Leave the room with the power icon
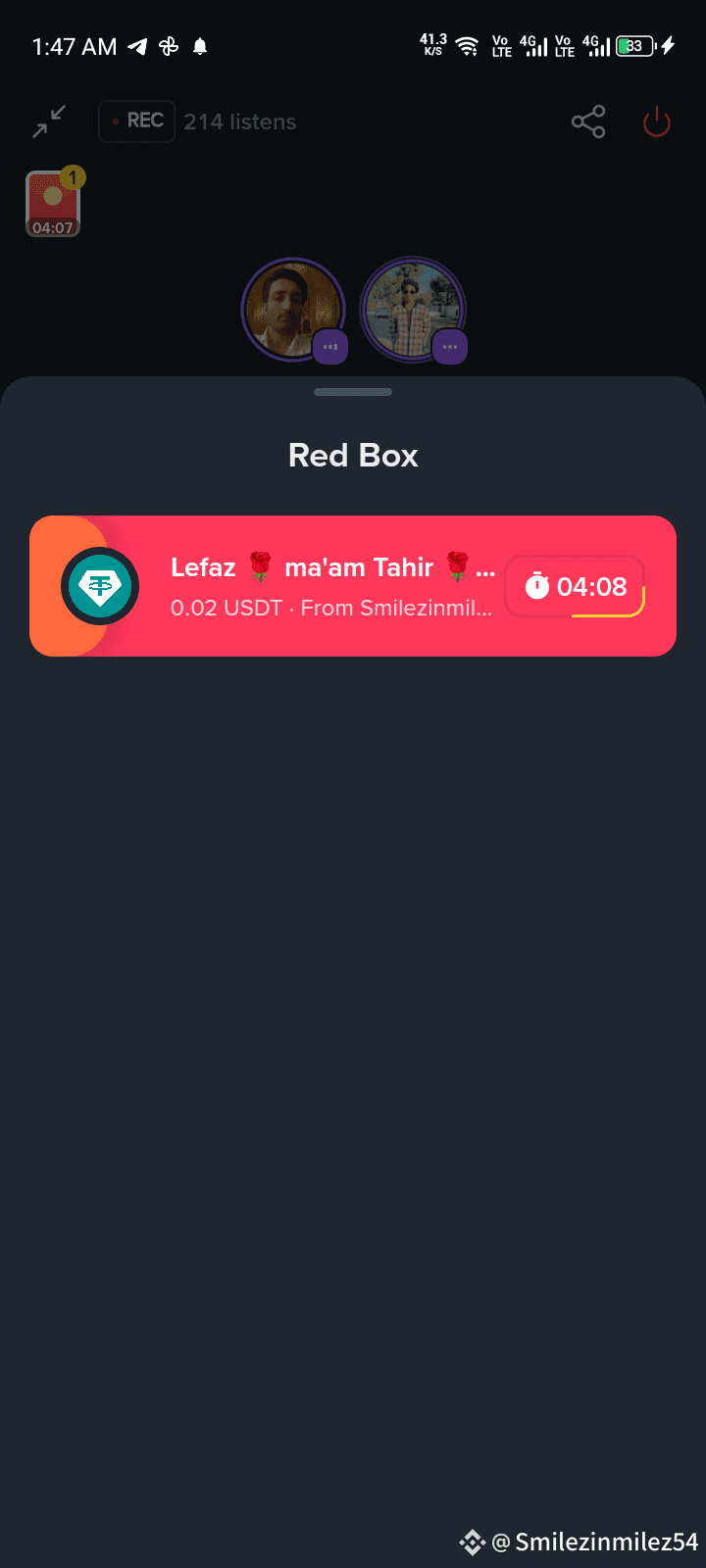The image size is (706, 1568). [656, 122]
